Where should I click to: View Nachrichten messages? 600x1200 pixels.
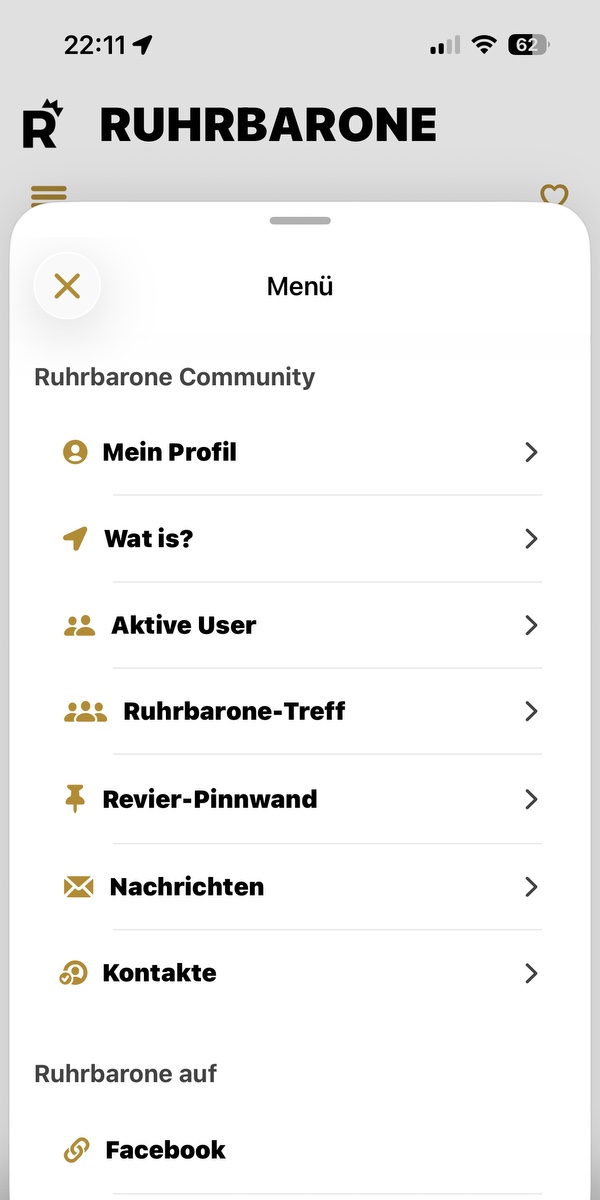click(300, 887)
